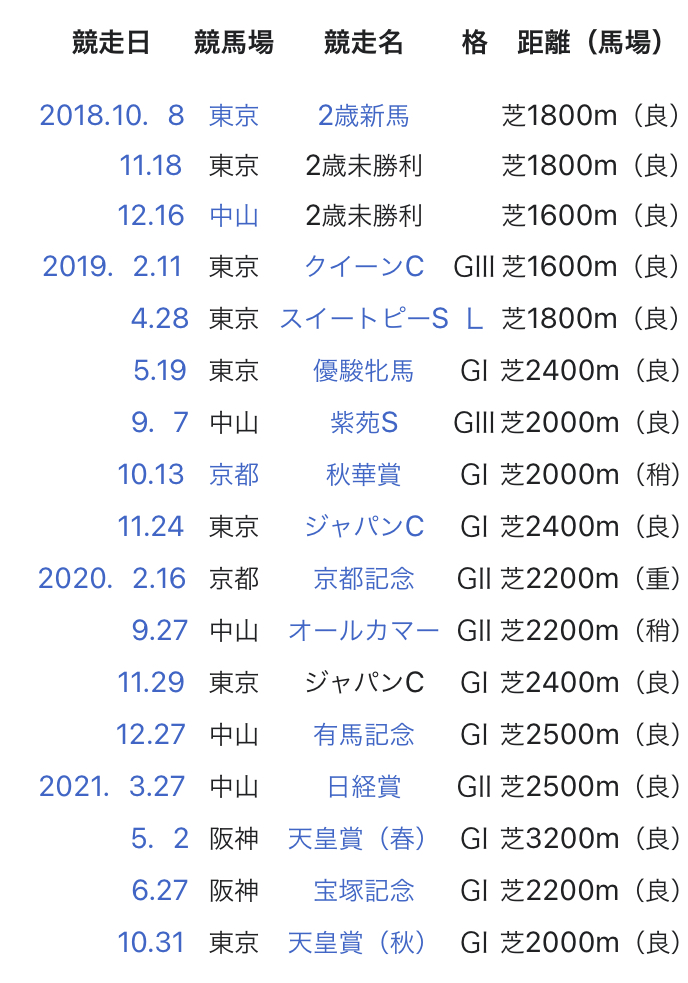Open the 宝塚記念 race link

(x=363, y=891)
